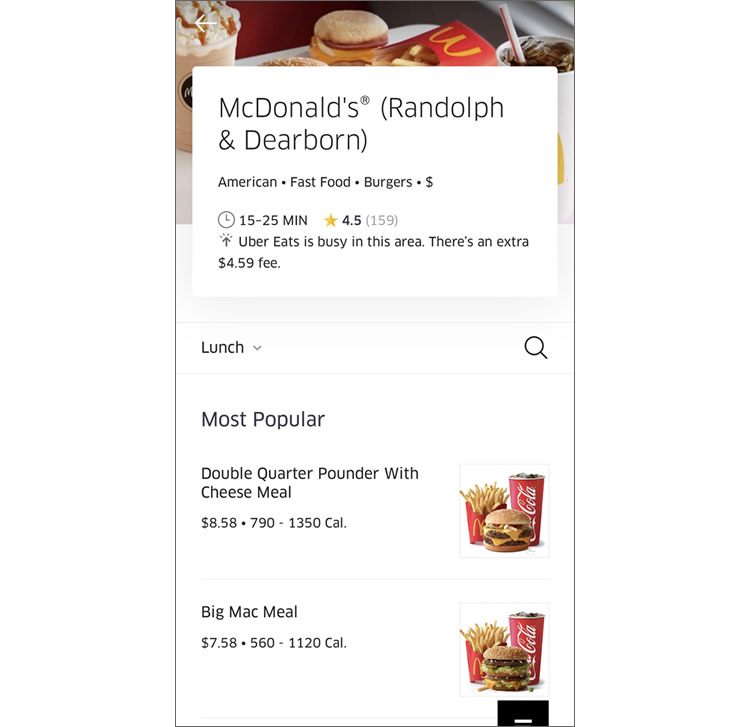
Task: Expand the Lunch menu dropdown
Action: click(231, 348)
